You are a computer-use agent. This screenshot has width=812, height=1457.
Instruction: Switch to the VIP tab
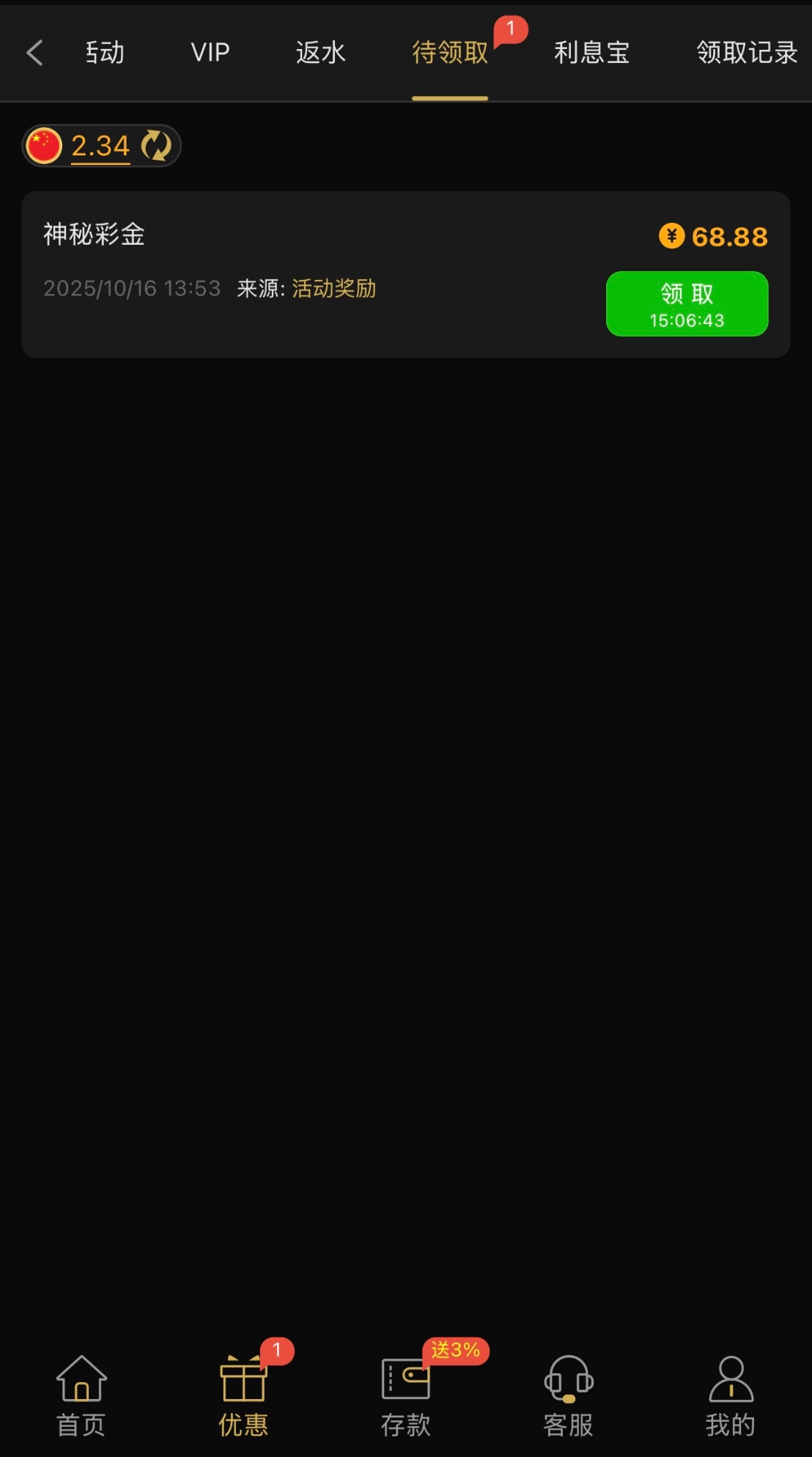[x=210, y=53]
